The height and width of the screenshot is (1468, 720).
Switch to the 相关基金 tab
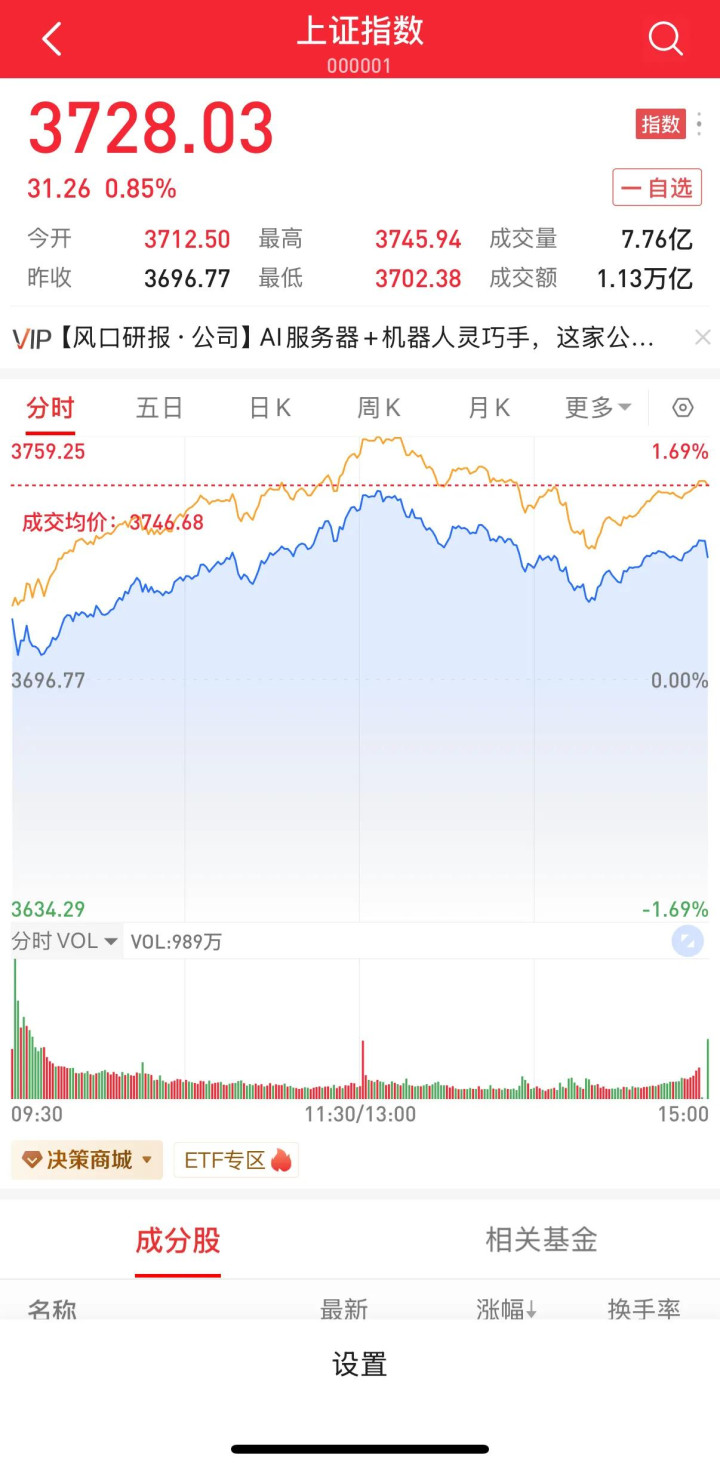point(541,1241)
